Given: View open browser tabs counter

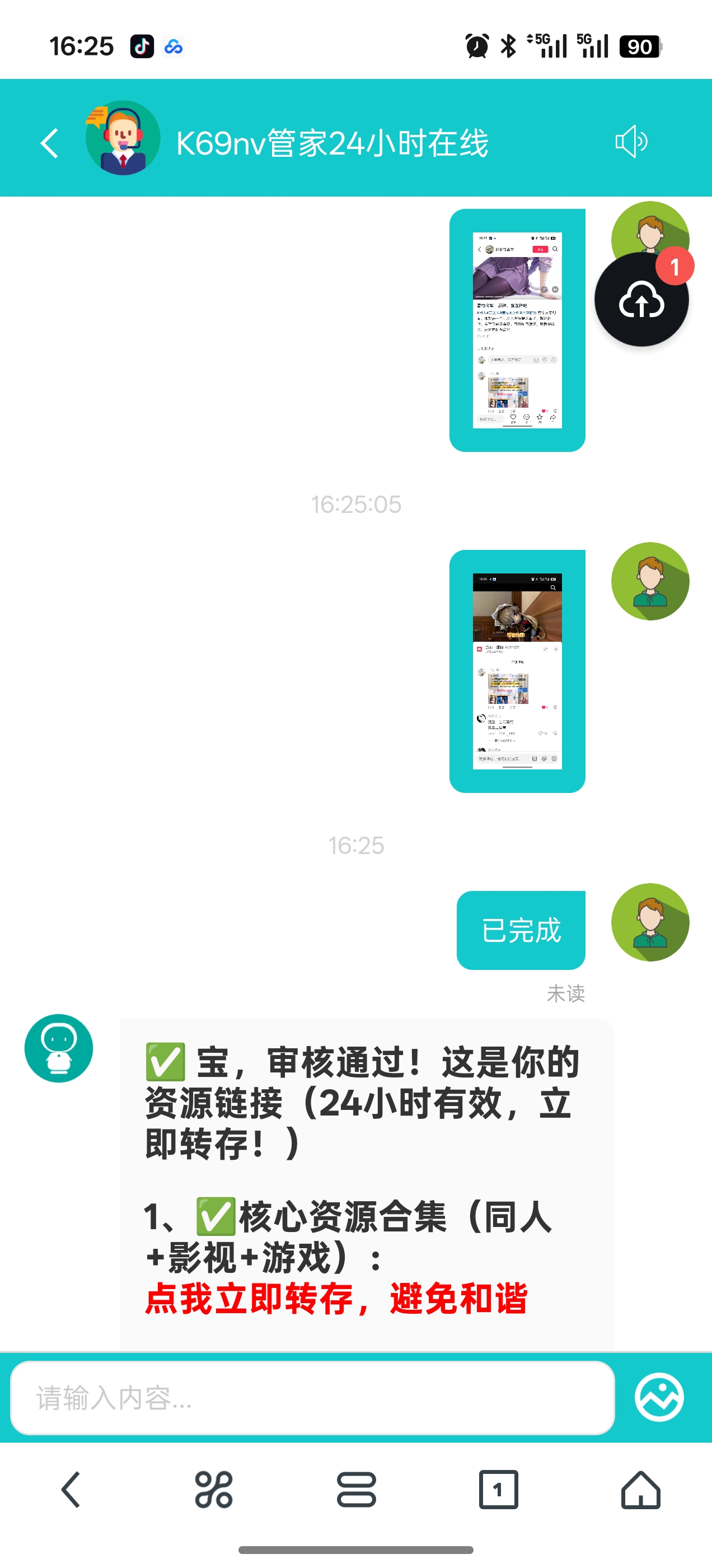Looking at the screenshot, I should point(498,1490).
